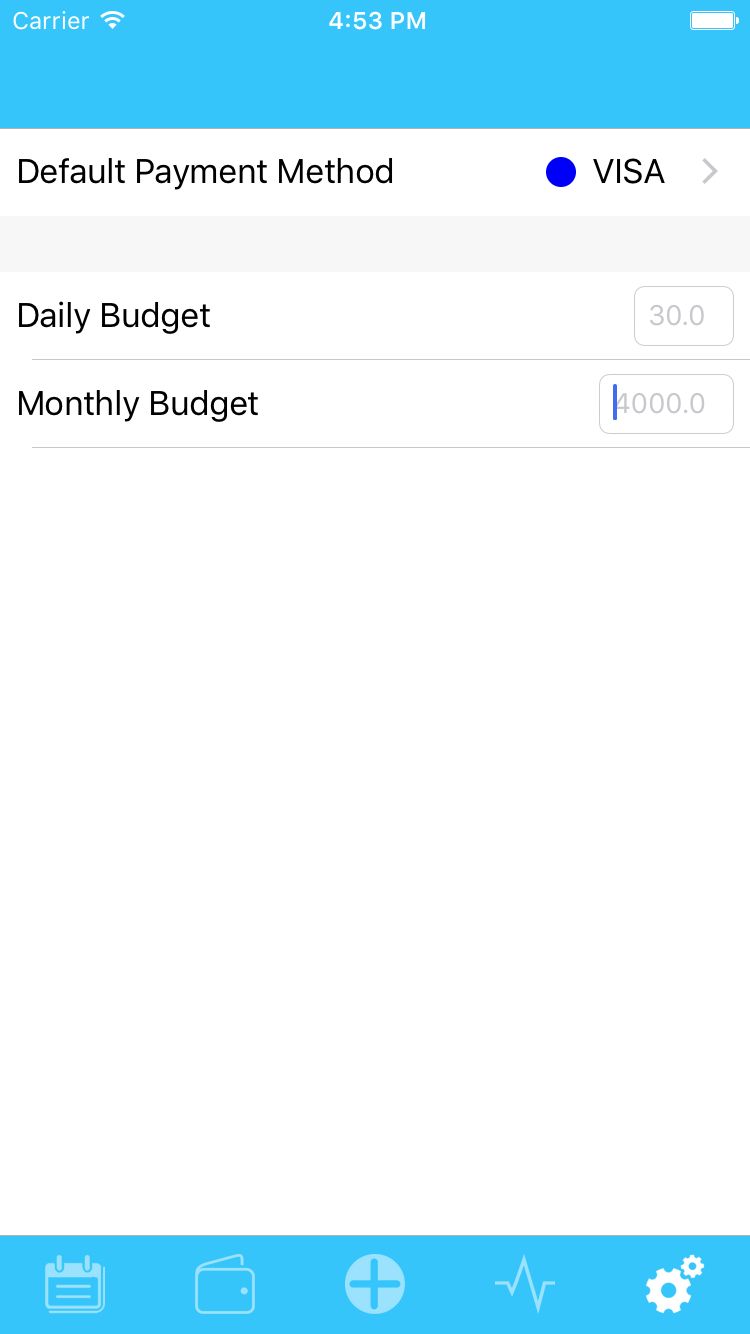The image size is (750, 1334).
Task: Select the settings gear tab
Action: click(x=674, y=1284)
